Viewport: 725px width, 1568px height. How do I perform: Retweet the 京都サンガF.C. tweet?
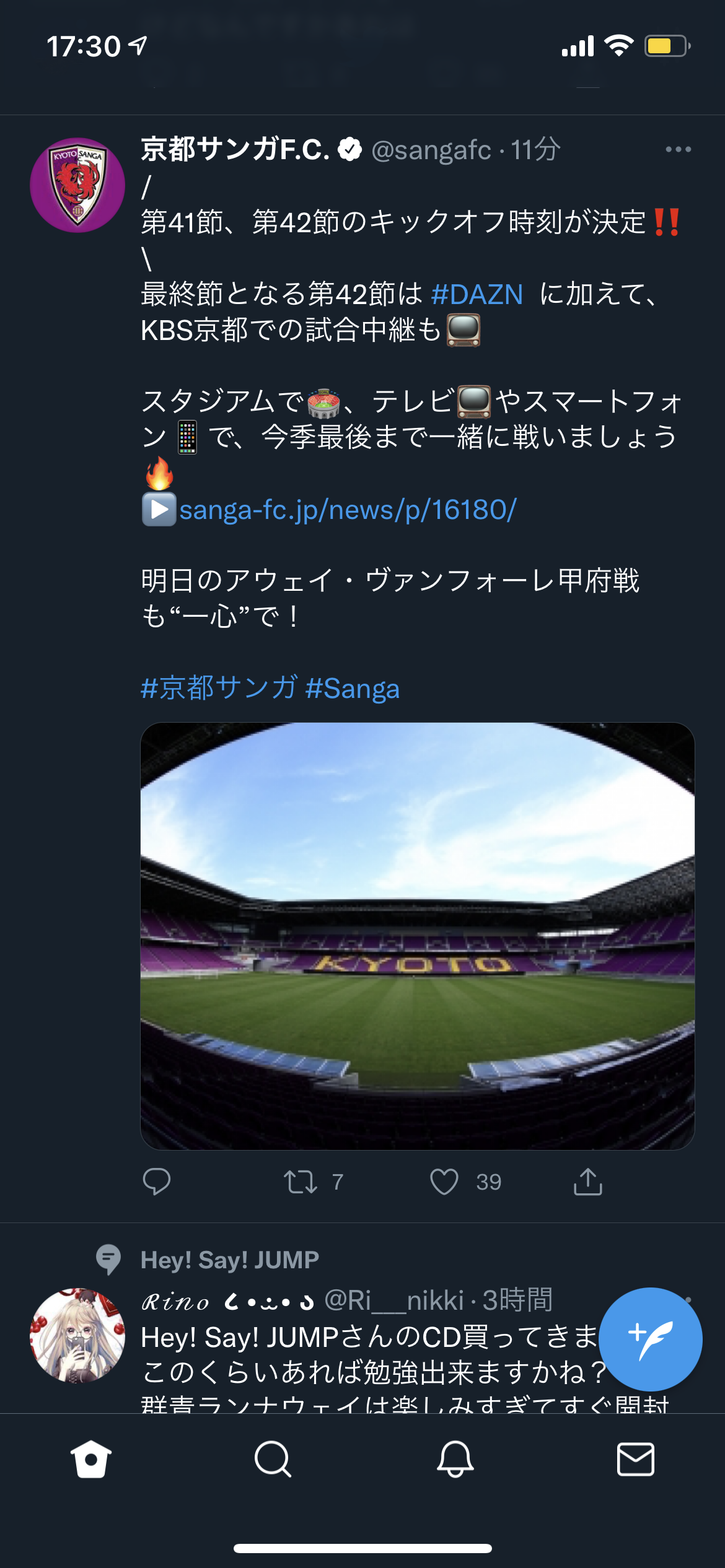(301, 1182)
